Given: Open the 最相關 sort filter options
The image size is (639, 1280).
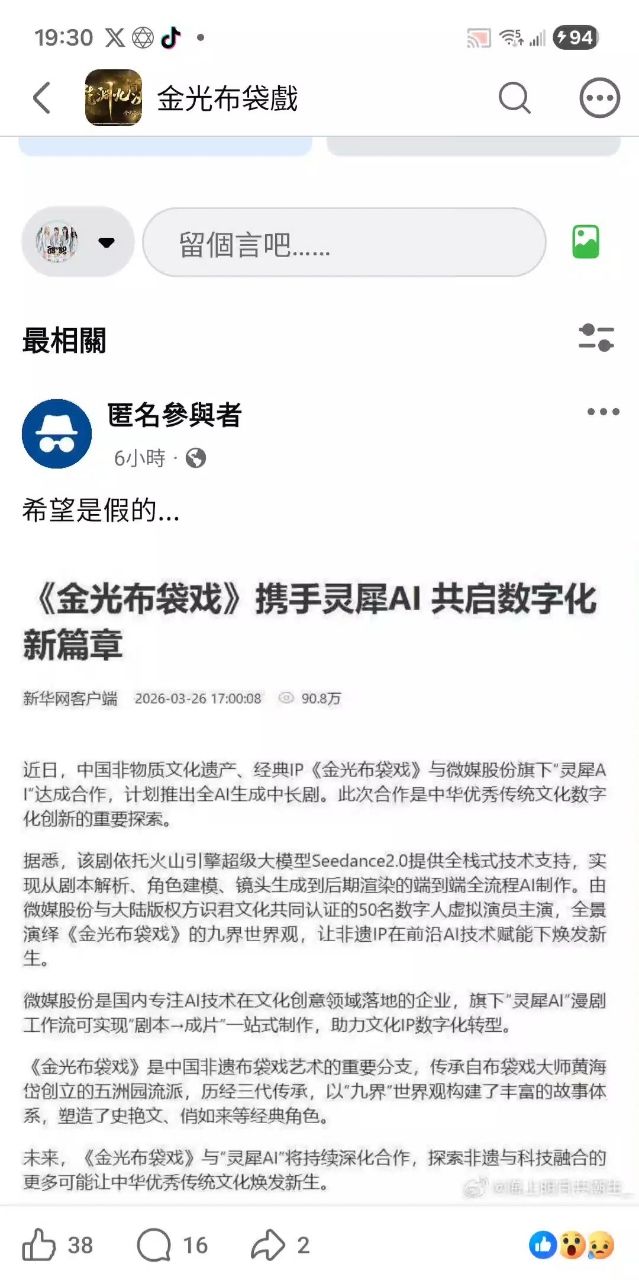Looking at the screenshot, I should coord(596,338).
